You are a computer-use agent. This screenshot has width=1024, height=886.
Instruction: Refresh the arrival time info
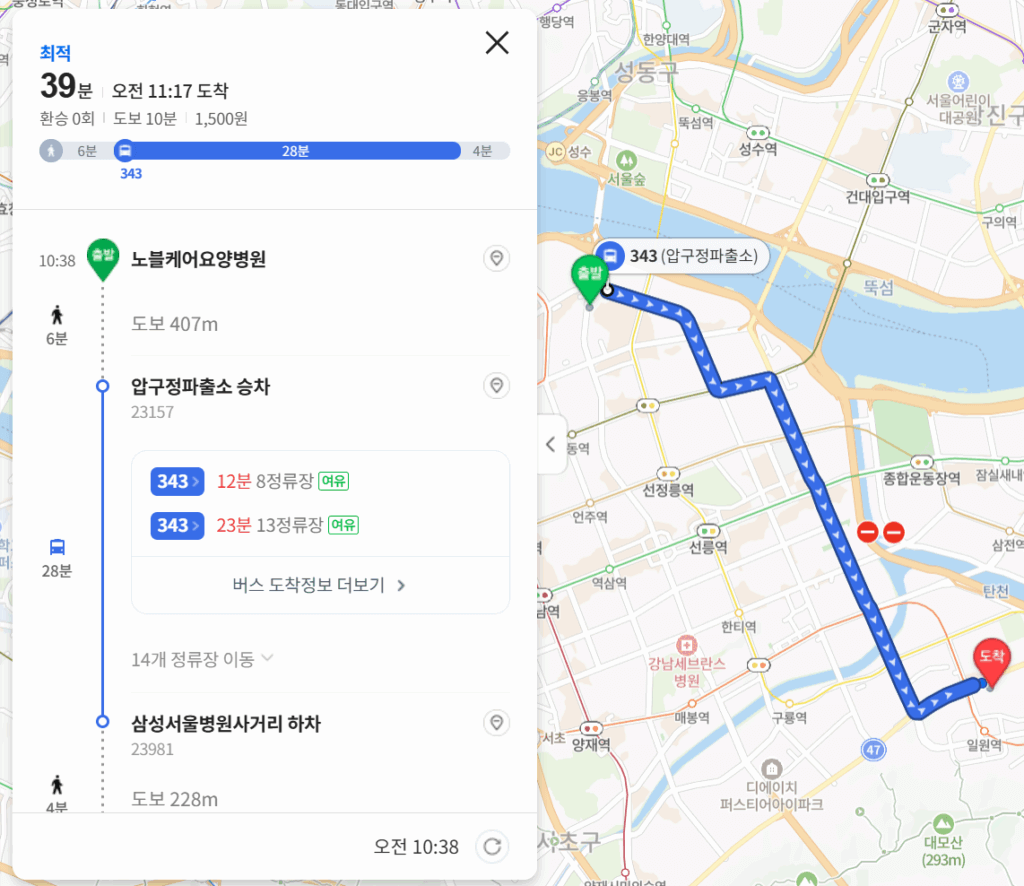tap(492, 847)
